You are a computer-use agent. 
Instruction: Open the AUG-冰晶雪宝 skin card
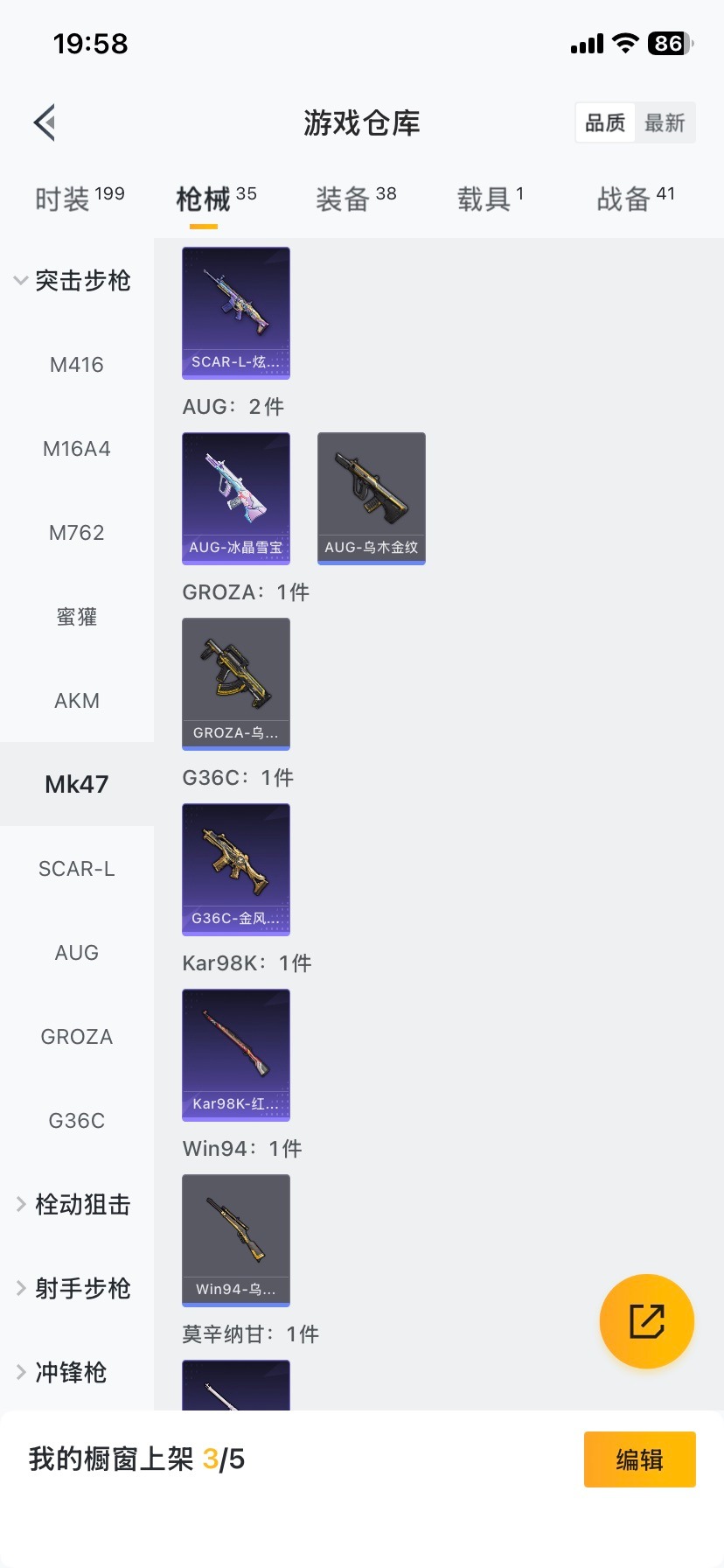coord(236,499)
